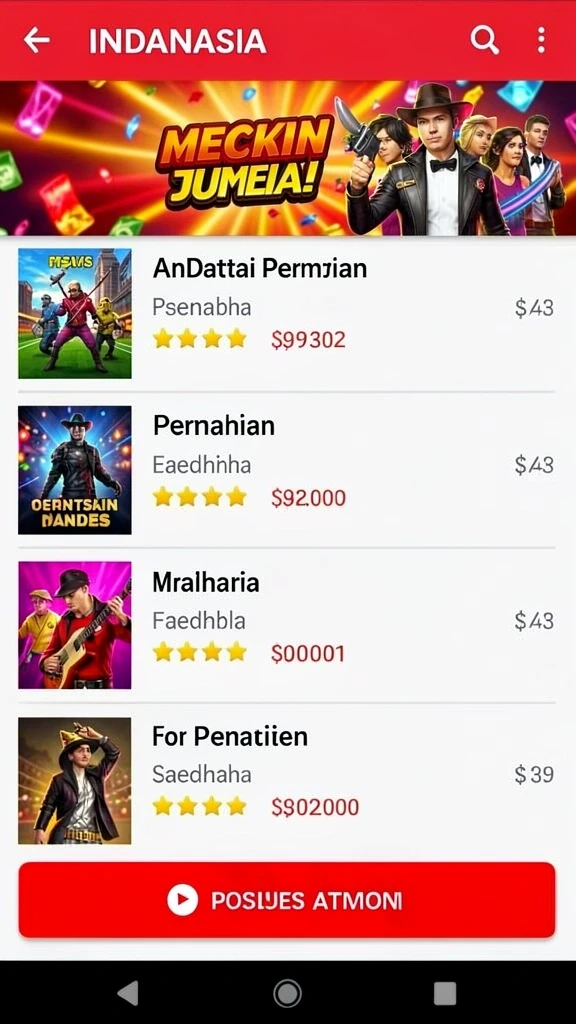Go to home via navigation circle
The height and width of the screenshot is (1024, 576).
[x=287, y=993]
